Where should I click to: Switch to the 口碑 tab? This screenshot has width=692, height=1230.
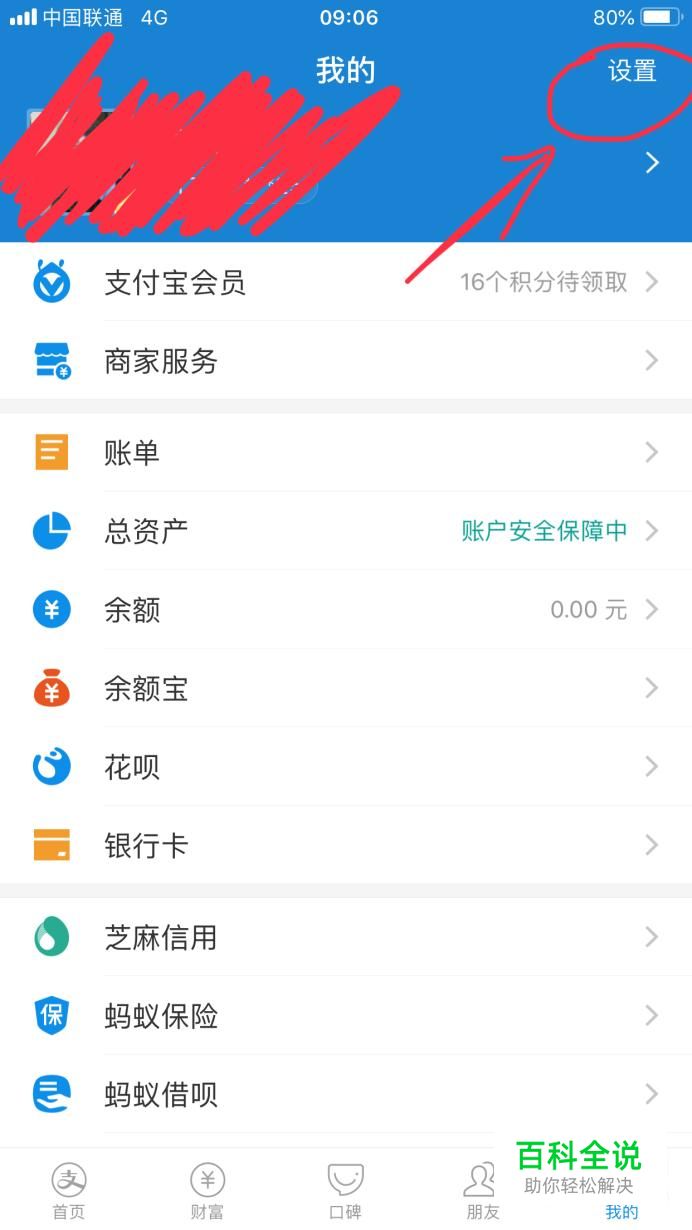(345, 1190)
